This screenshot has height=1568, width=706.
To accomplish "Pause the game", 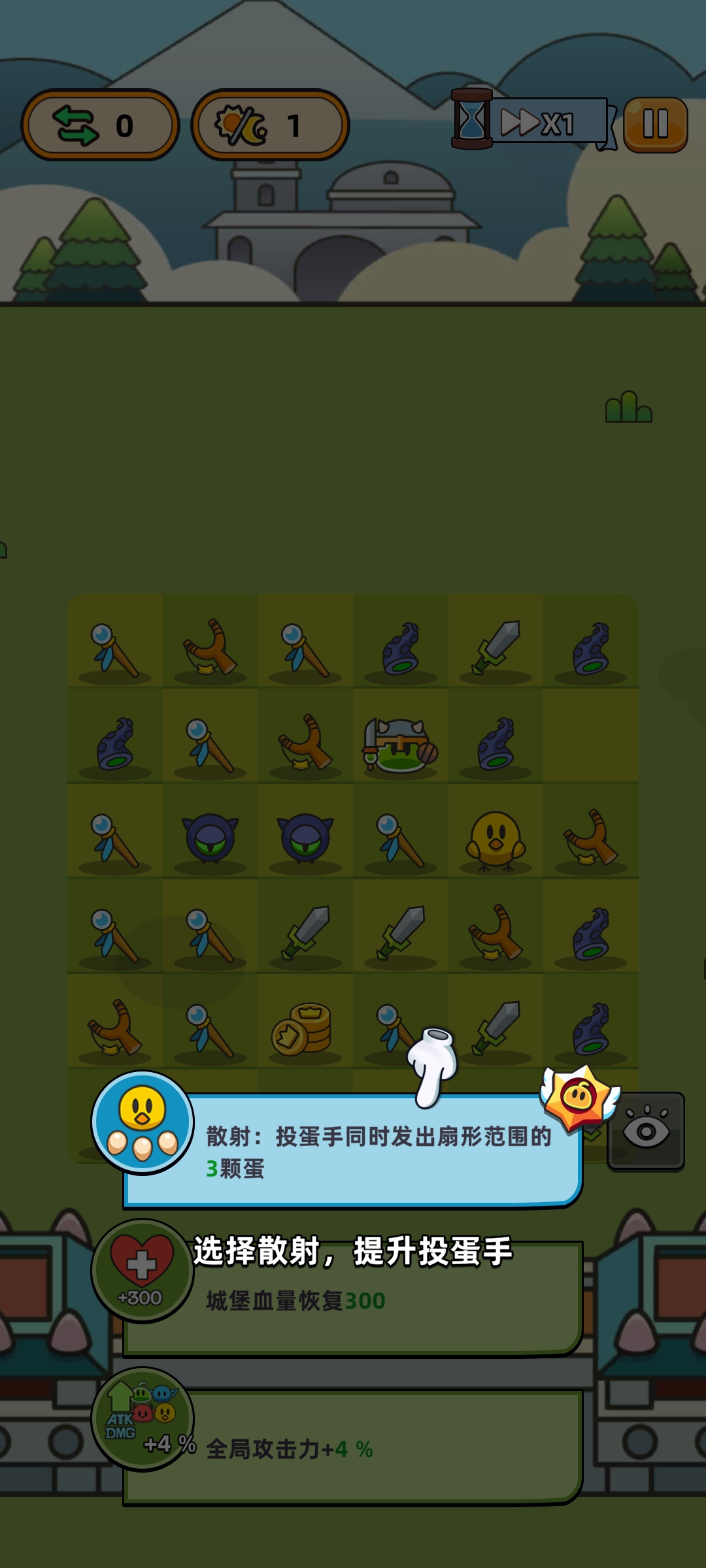I will pos(655,124).
